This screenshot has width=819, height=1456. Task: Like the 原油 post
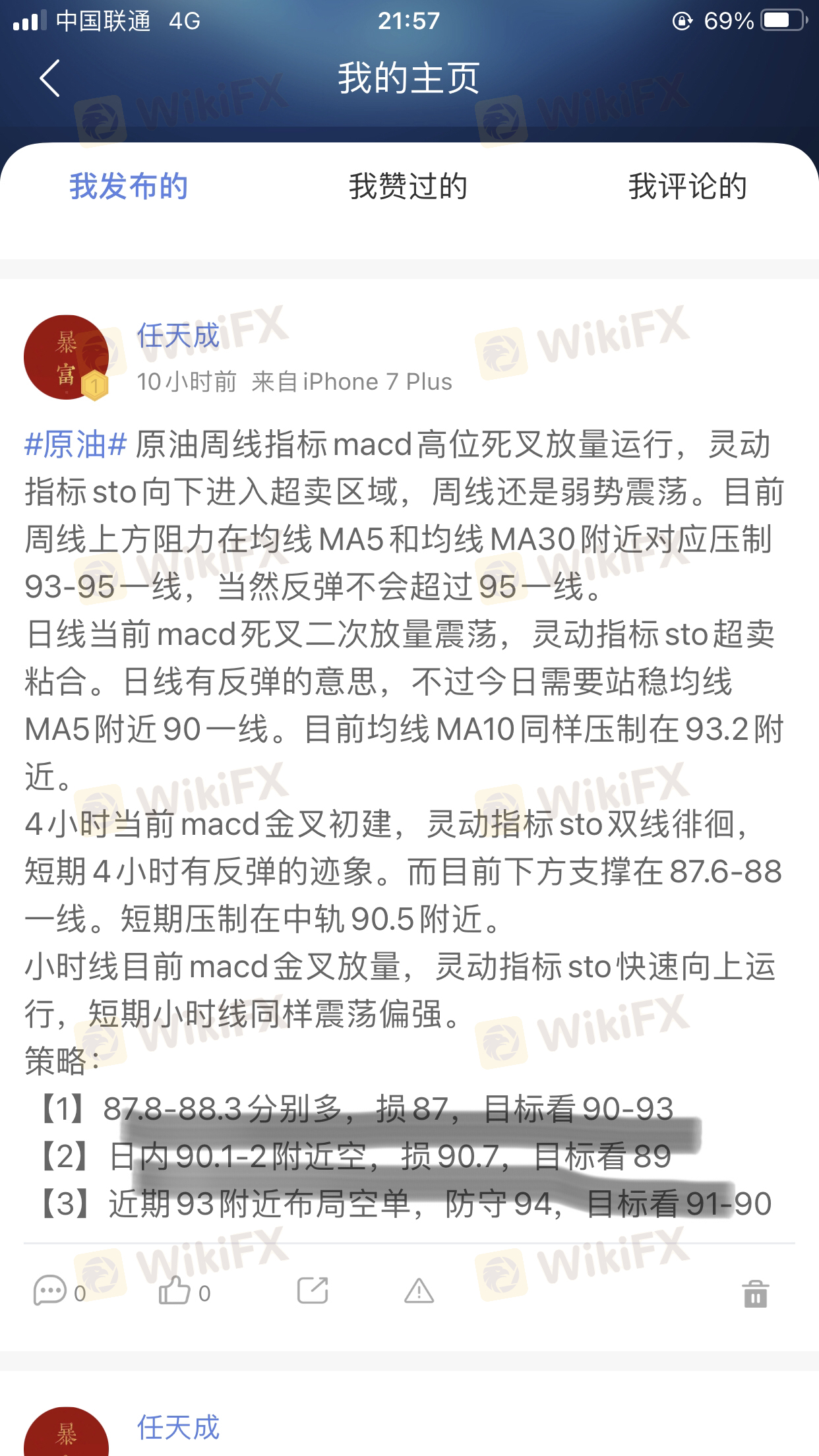point(175,1291)
